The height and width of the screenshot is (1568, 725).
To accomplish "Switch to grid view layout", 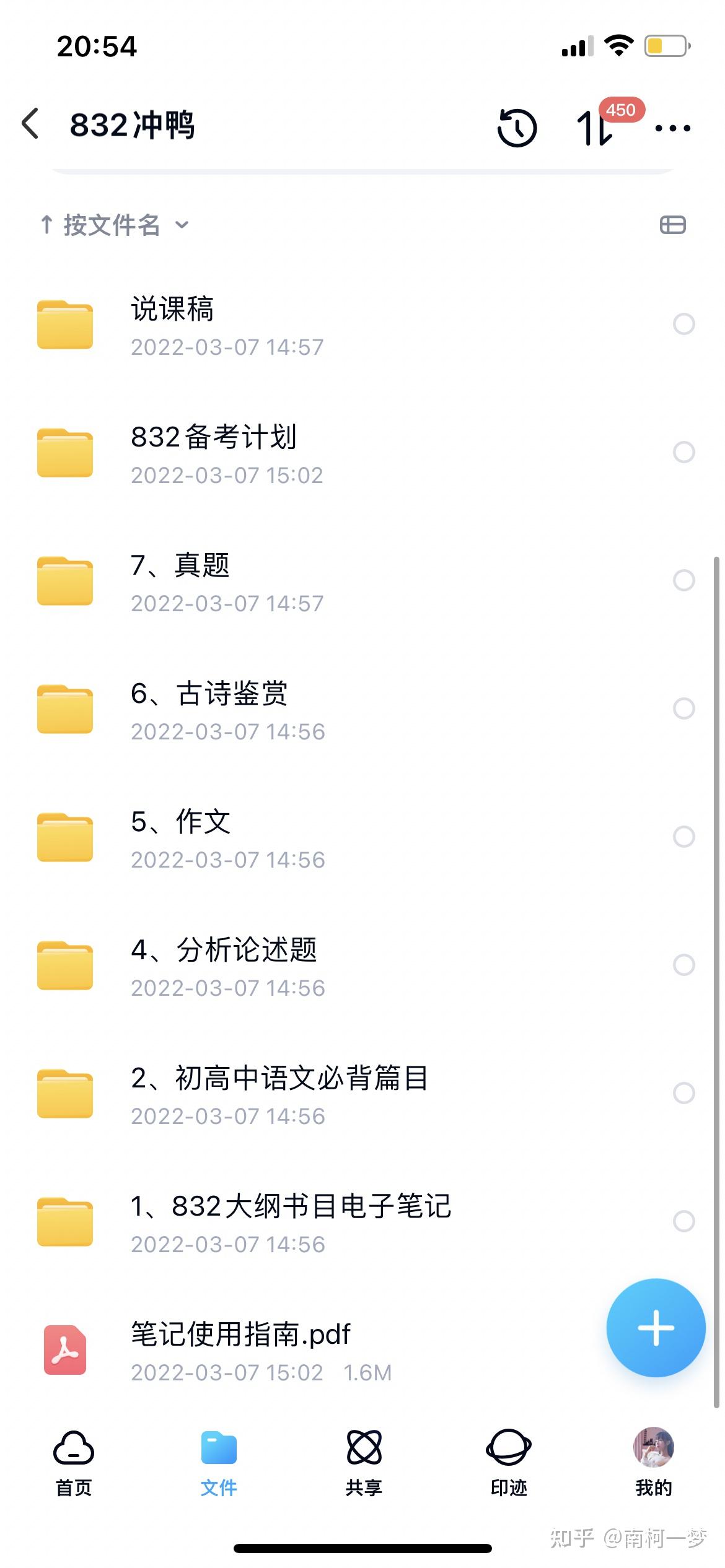I will coord(673,225).
